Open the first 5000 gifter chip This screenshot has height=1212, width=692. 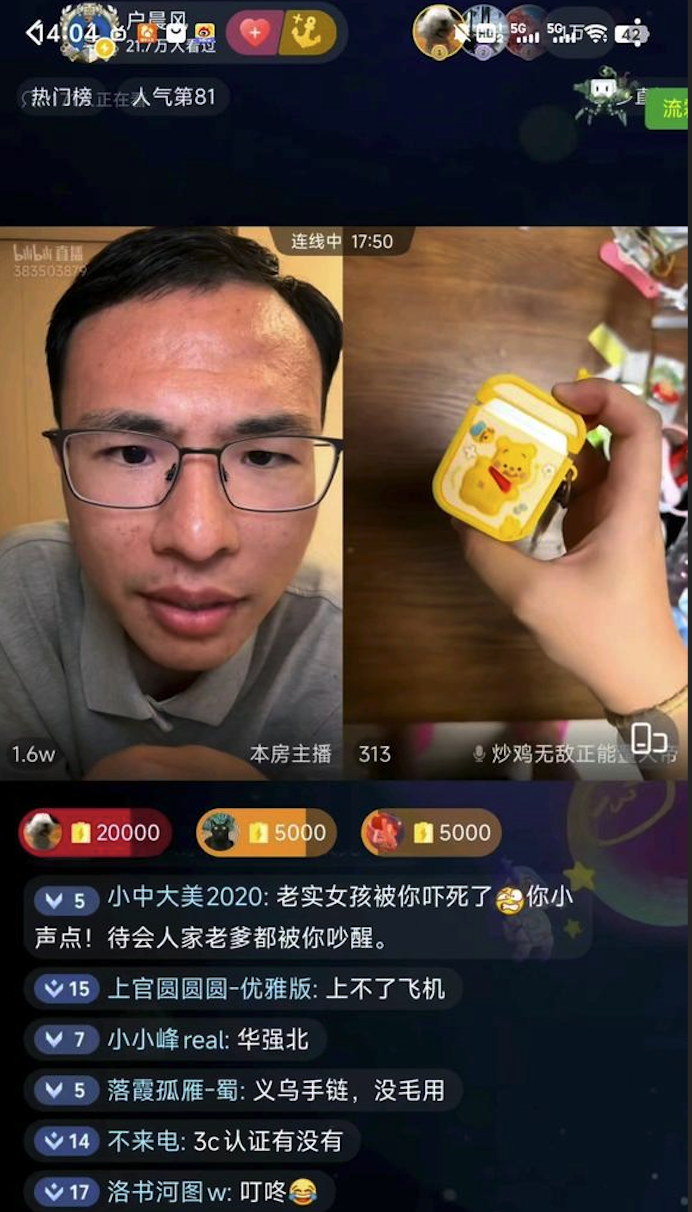click(x=267, y=832)
